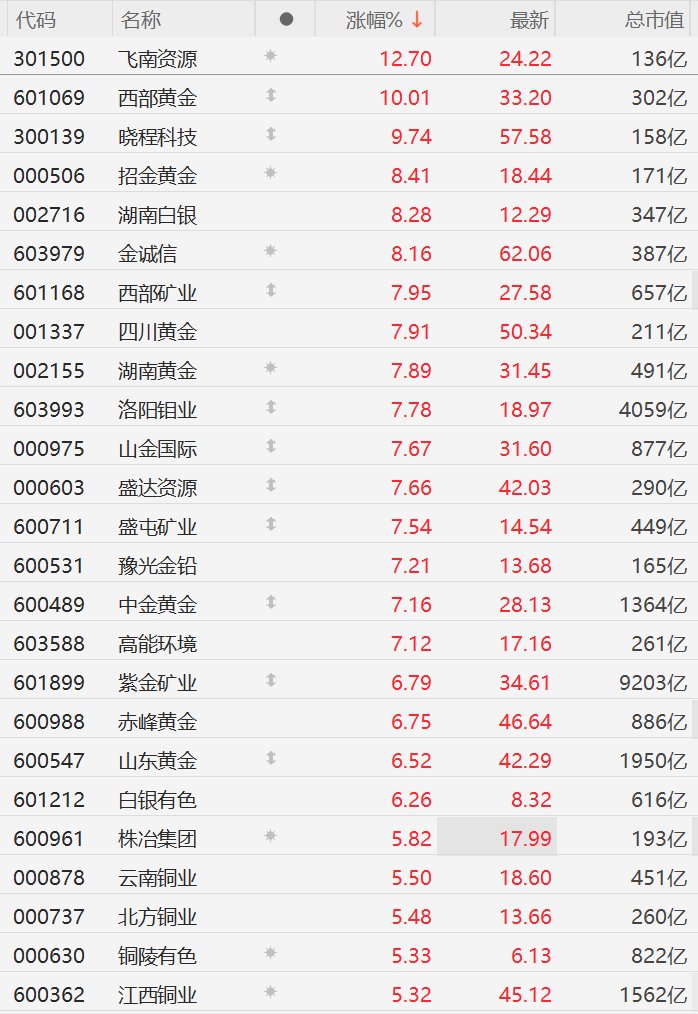Sort by 总市值 column header
The height and width of the screenshot is (1014, 698).
tap(653, 20)
